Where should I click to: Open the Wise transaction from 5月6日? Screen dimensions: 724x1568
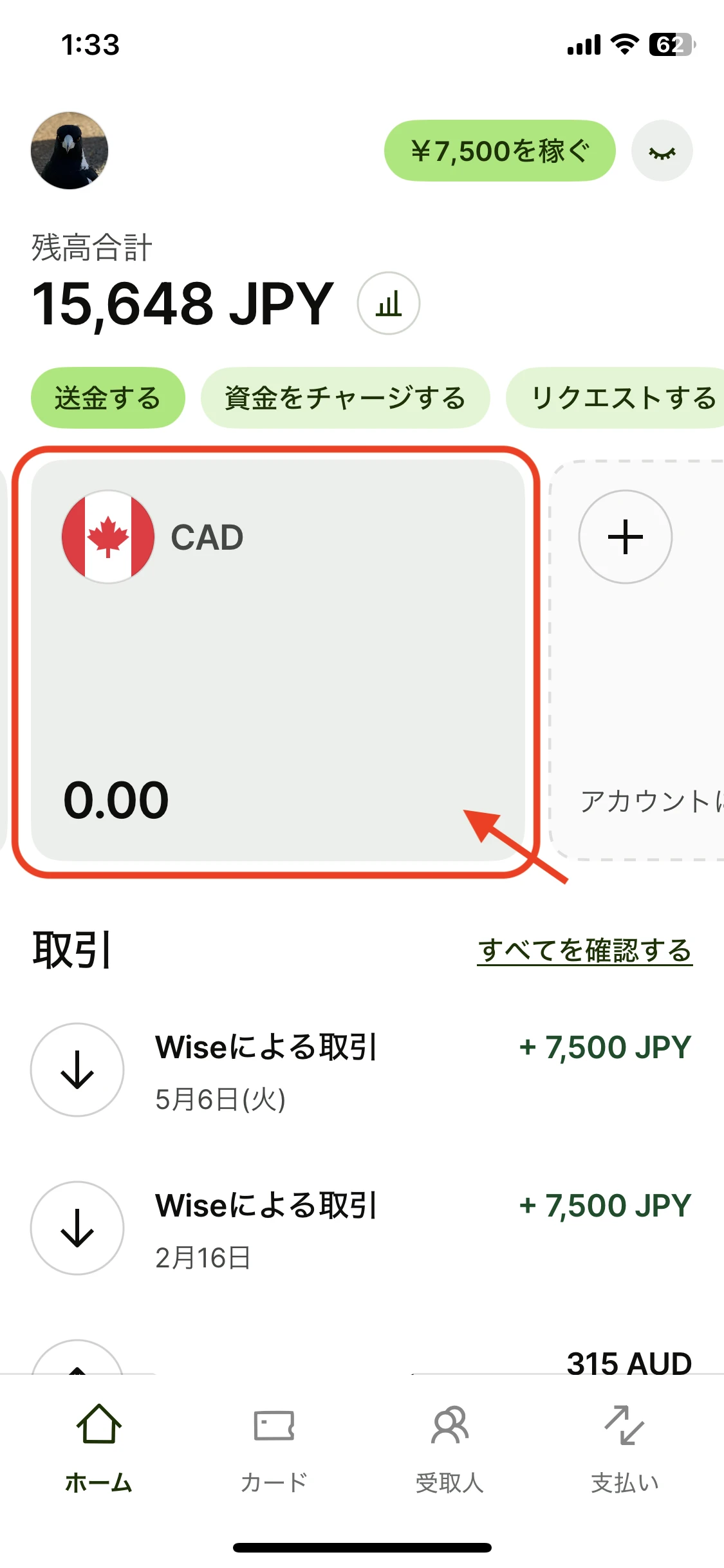(x=360, y=1070)
